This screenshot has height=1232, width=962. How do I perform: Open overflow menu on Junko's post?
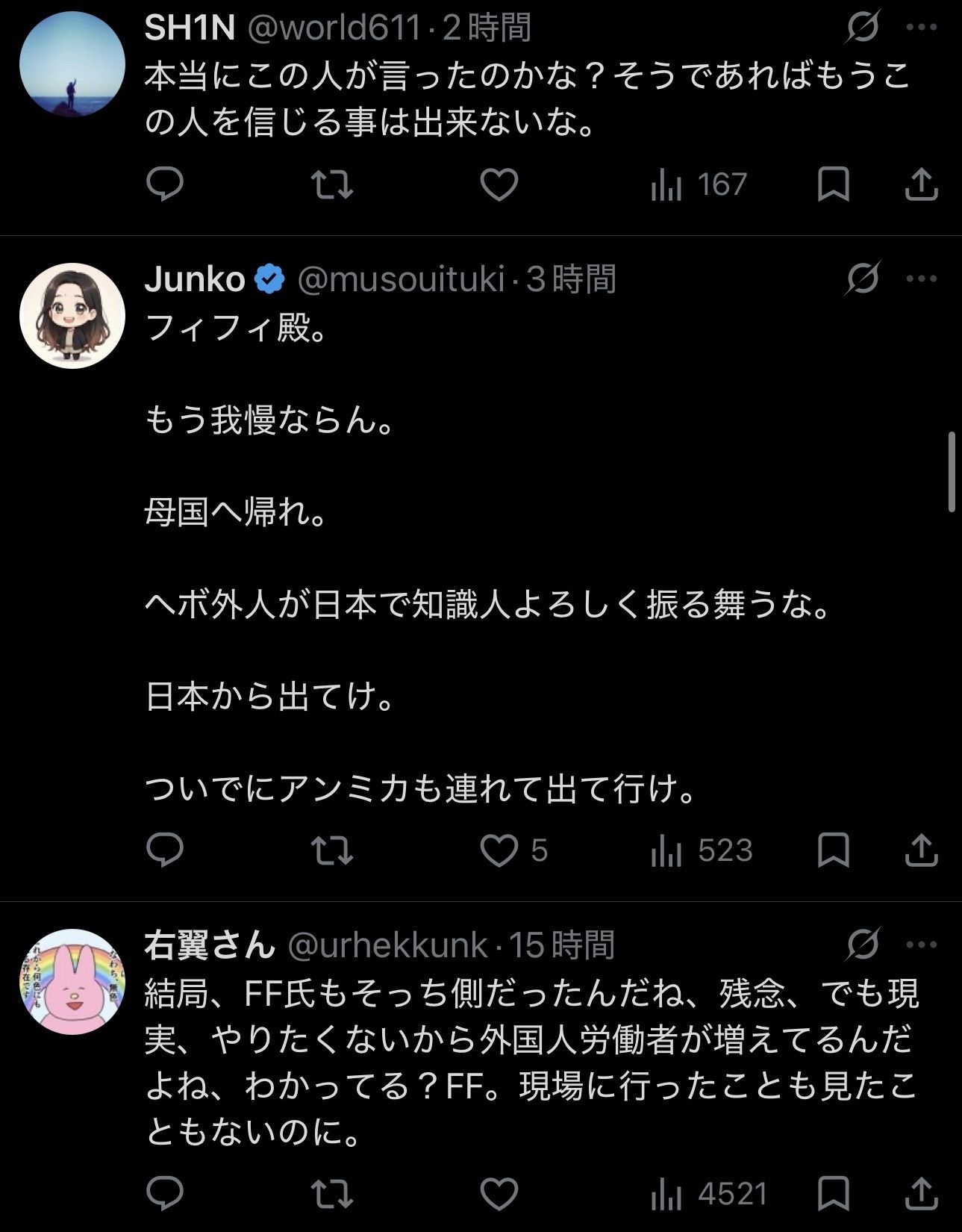[x=921, y=279]
